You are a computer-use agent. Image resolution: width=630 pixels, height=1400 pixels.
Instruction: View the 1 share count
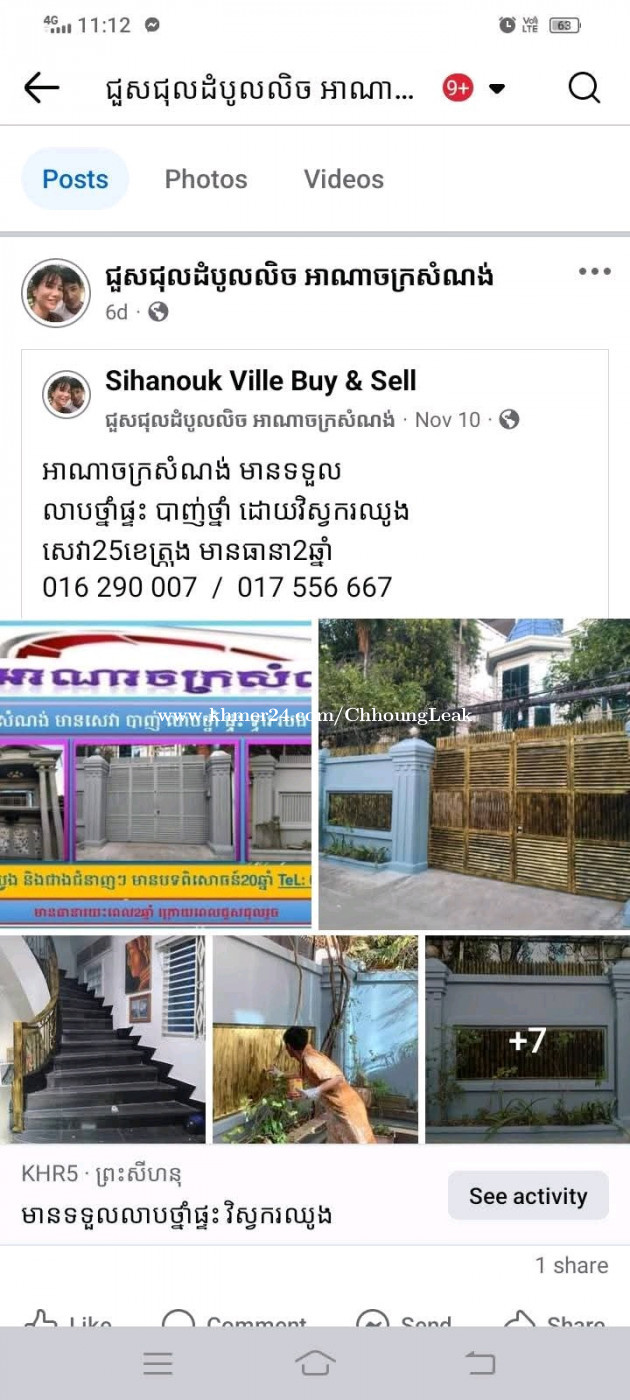(571, 1265)
